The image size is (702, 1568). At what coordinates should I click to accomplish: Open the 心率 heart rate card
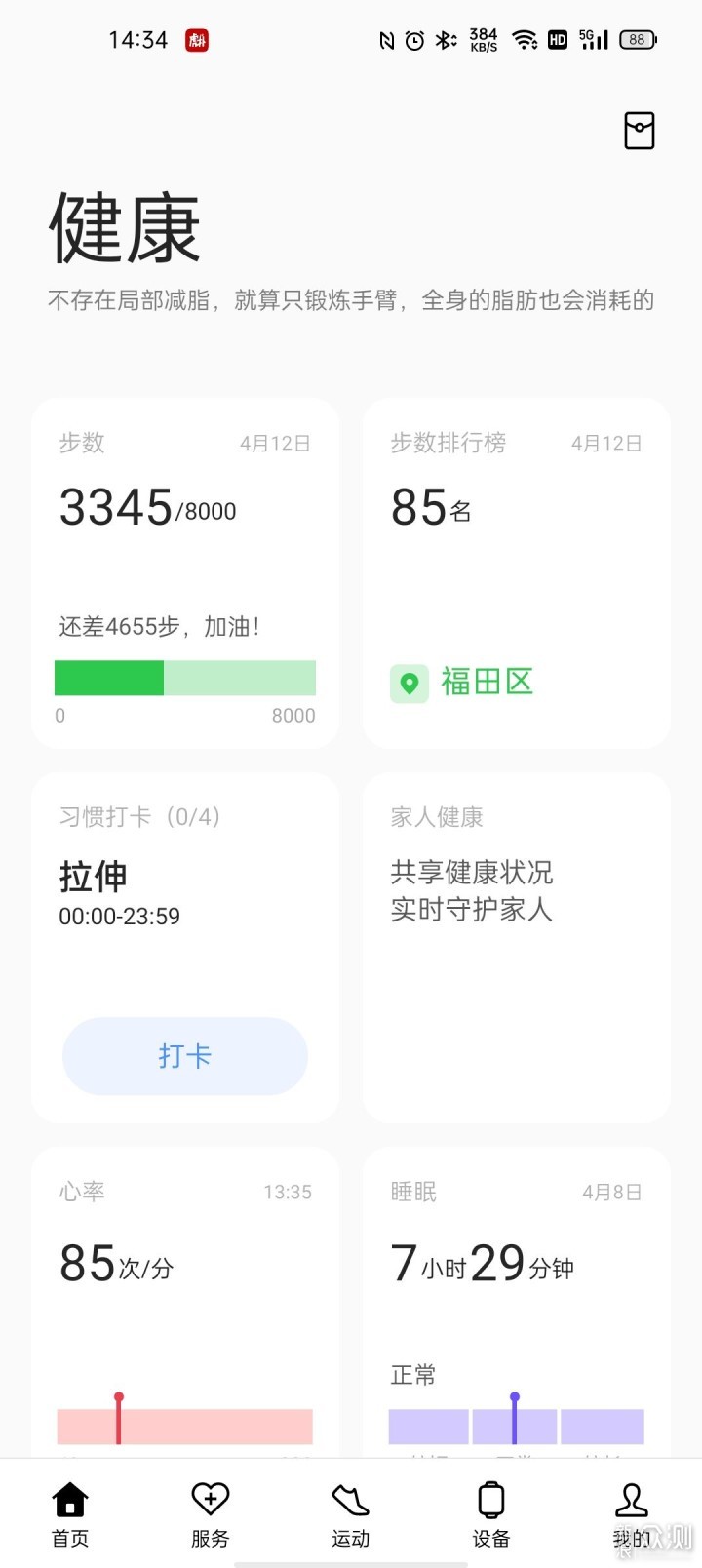(x=185, y=1303)
